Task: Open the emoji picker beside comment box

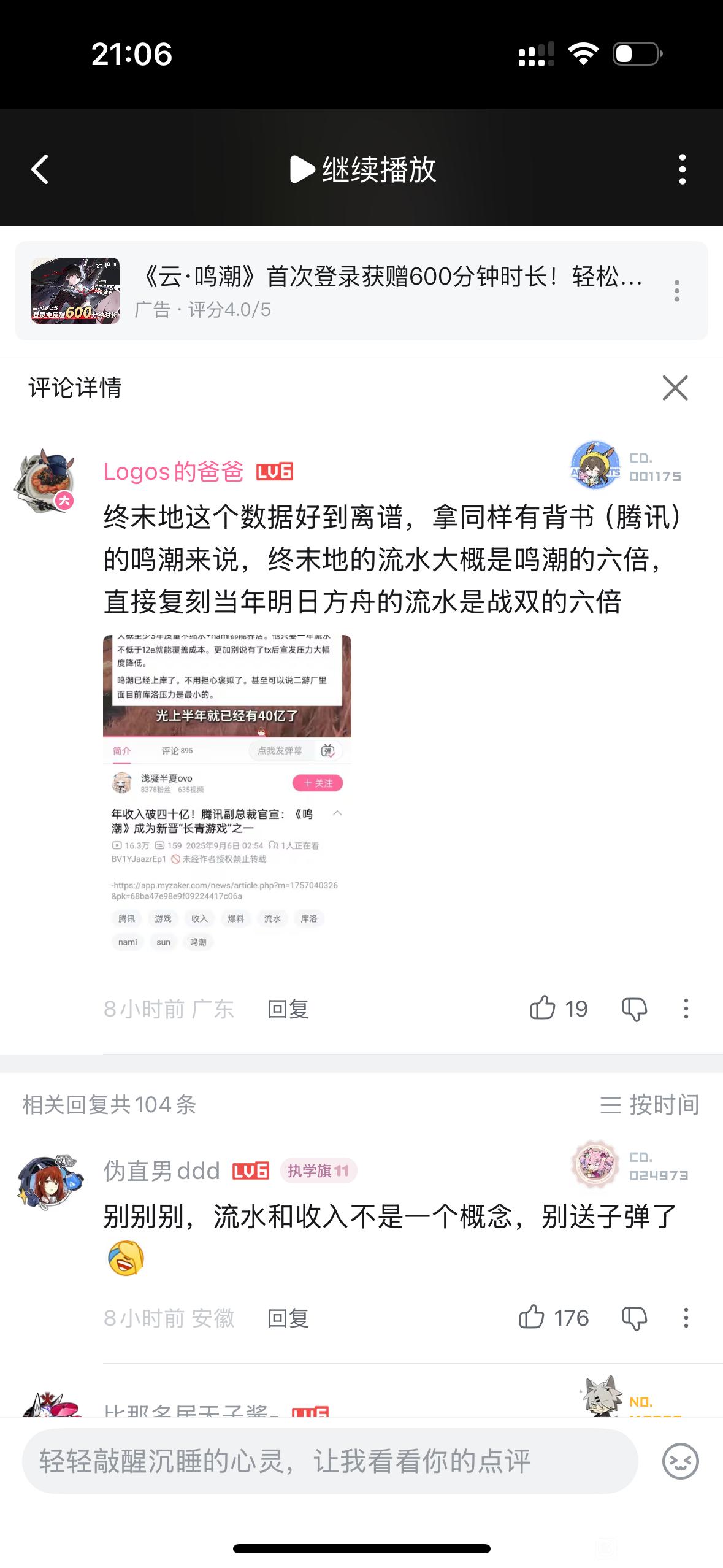Action: [680, 1461]
